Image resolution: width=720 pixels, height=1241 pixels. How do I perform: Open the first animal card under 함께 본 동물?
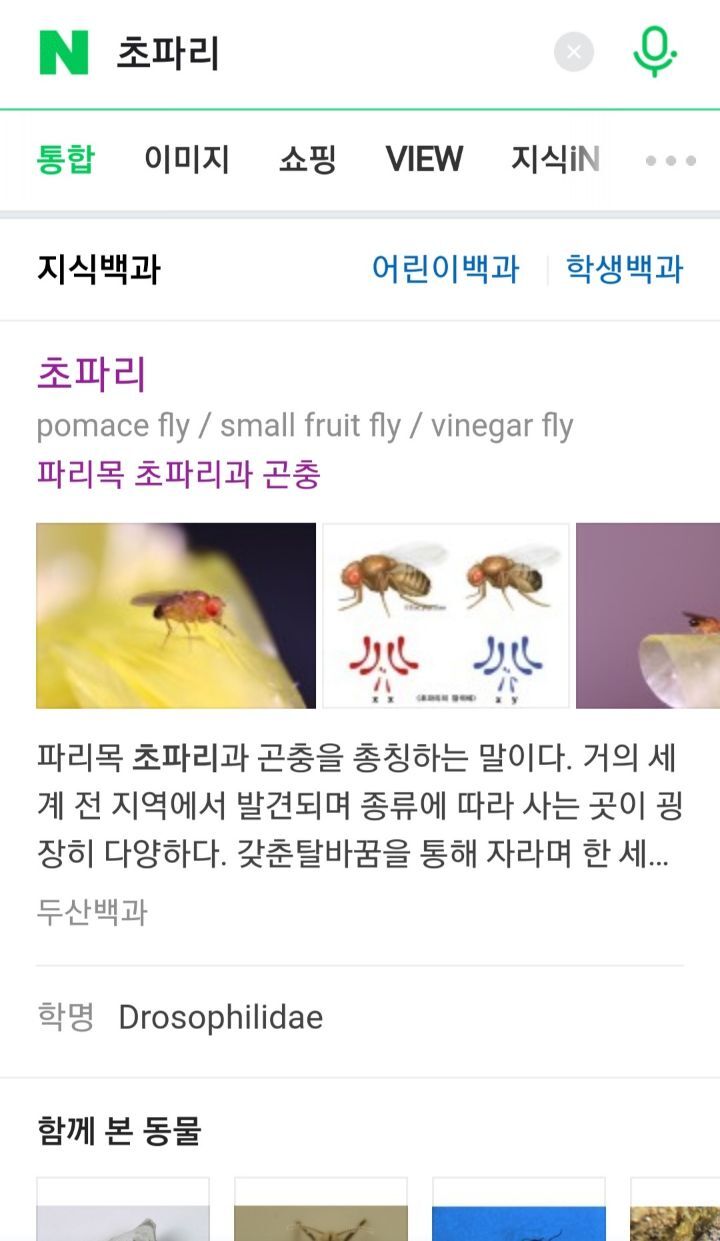point(123,1210)
